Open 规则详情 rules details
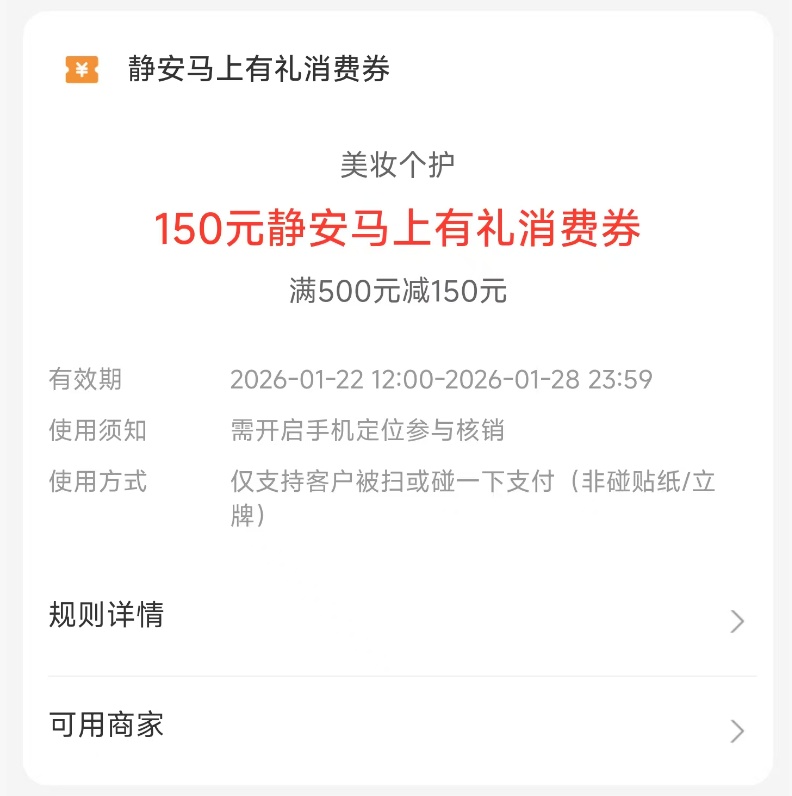 [x=396, y=617]
